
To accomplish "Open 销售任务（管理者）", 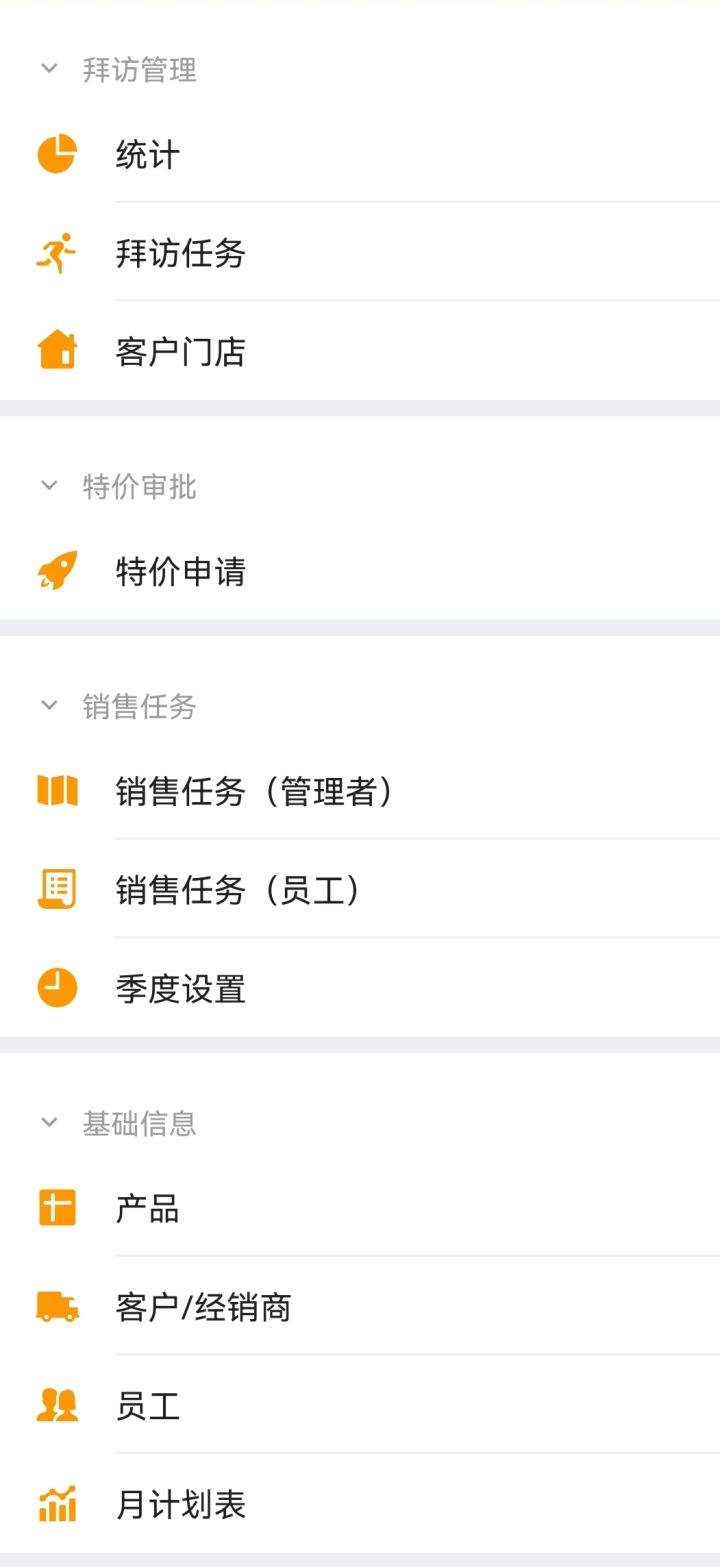I will [x=255, y=791].
